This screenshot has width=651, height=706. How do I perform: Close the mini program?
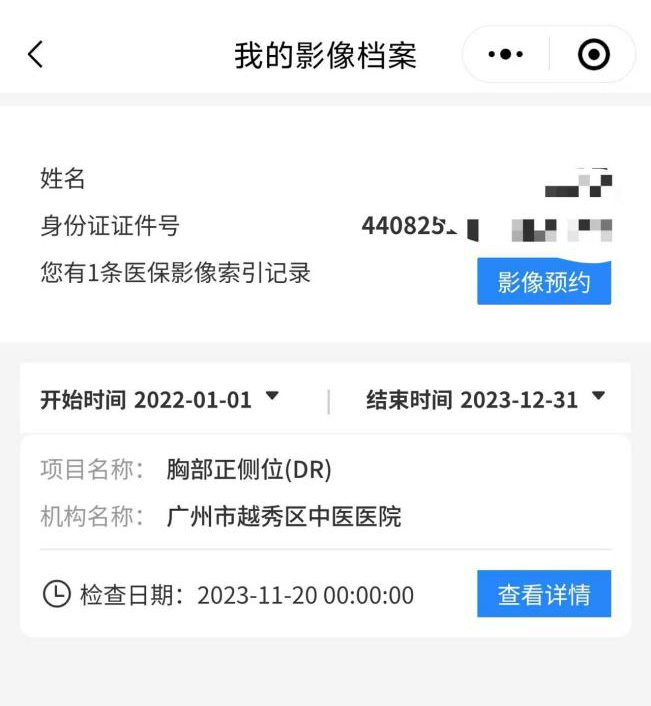point(594,54)
